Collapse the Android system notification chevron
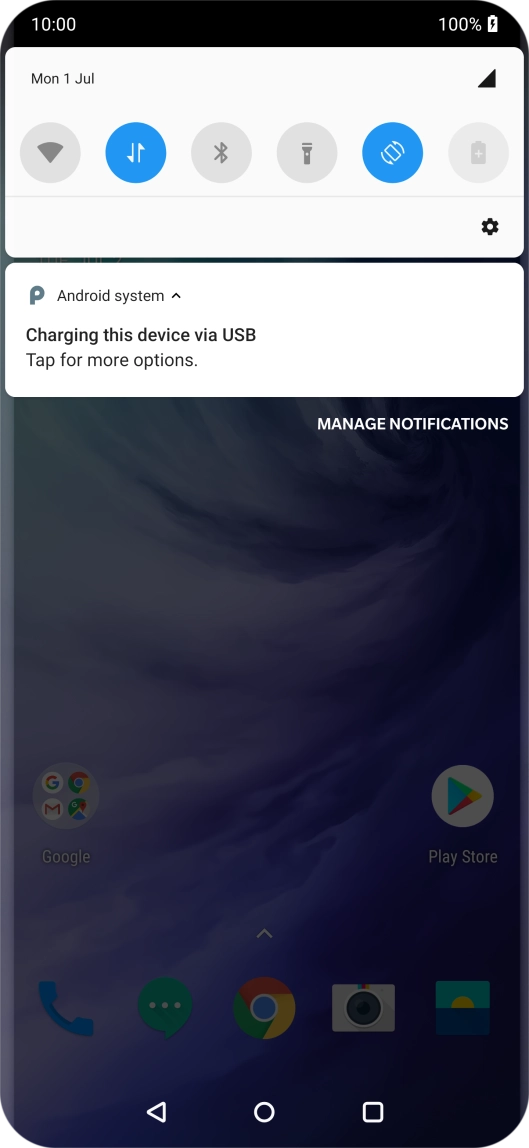Viewport: 529px width, 1148px height. click(x=176, y=296)
